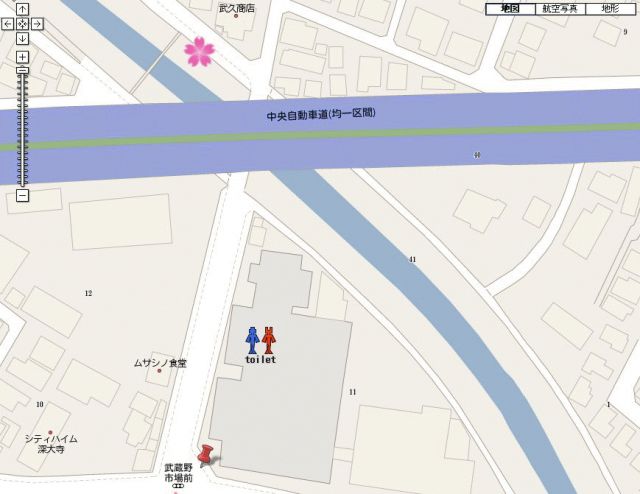This screenshot has width=640, height=494.
Task: Tap the center reset button between the pan arrows
Action: 22,22
